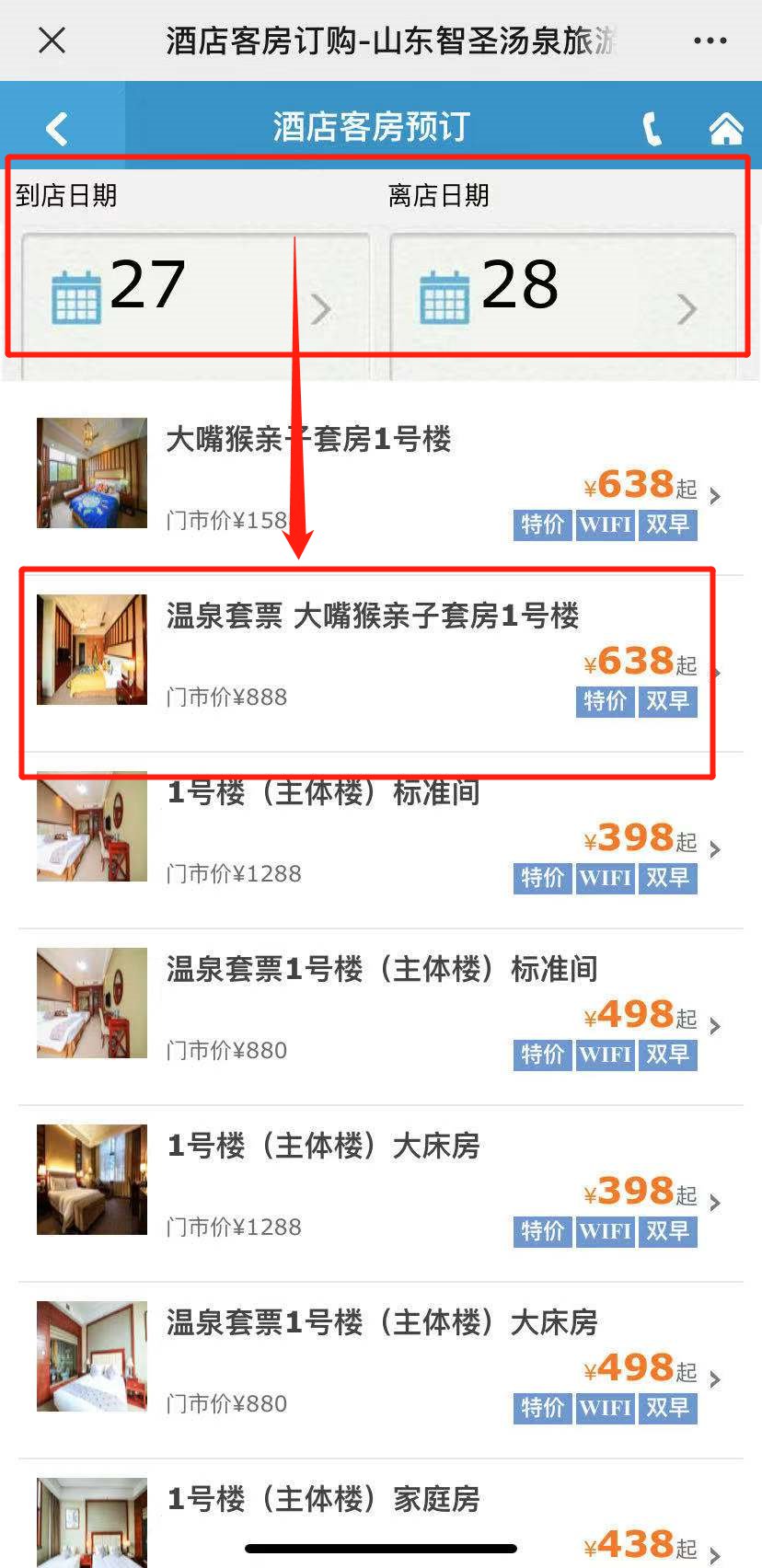Call the hotel via phone icon
This screenshot has height=1568, width=762.
click(652, 129)
